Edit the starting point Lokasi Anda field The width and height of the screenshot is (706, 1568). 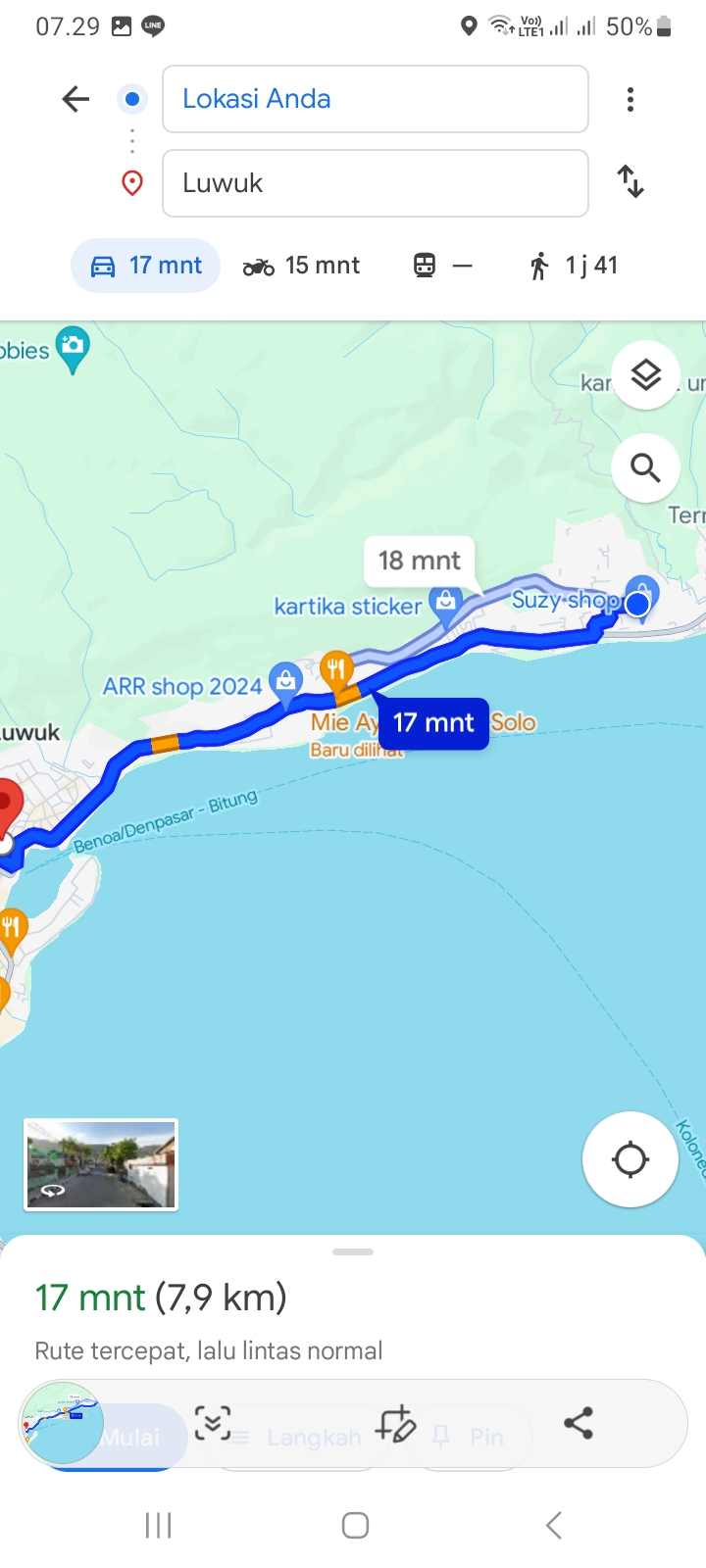pos(375,99)
